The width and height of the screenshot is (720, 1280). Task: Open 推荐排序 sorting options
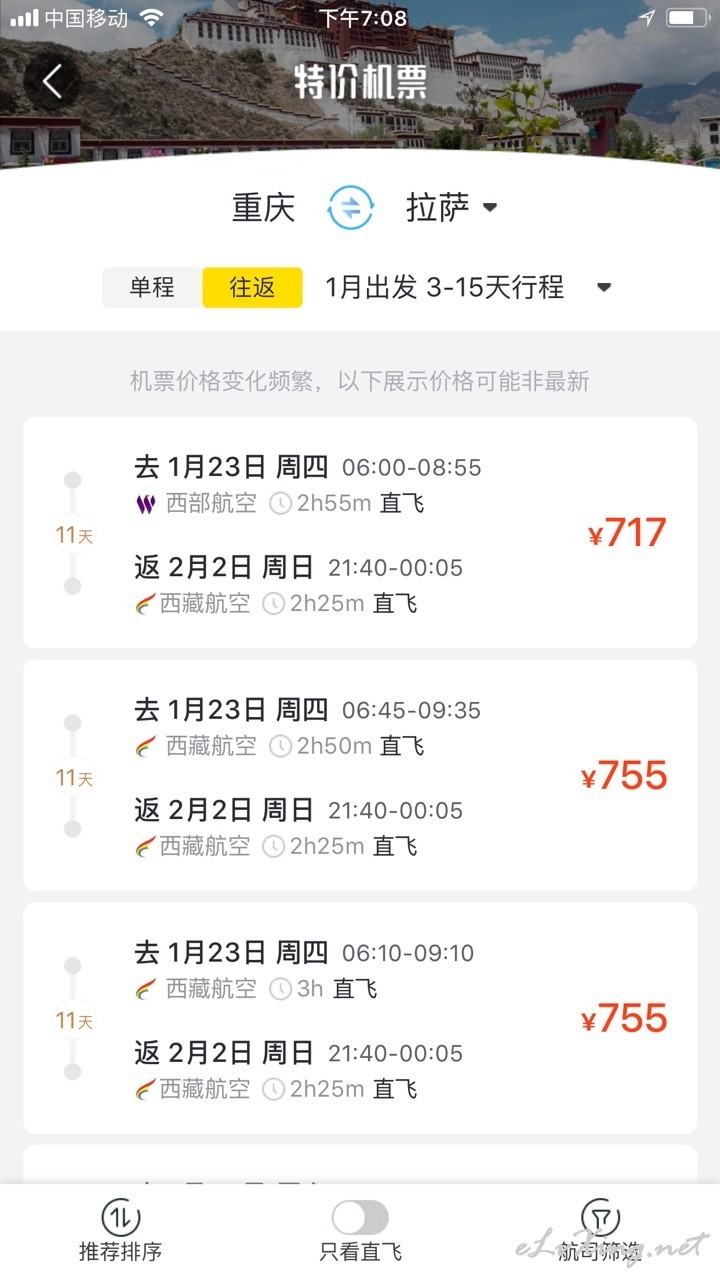click(x=120, y=1232)
